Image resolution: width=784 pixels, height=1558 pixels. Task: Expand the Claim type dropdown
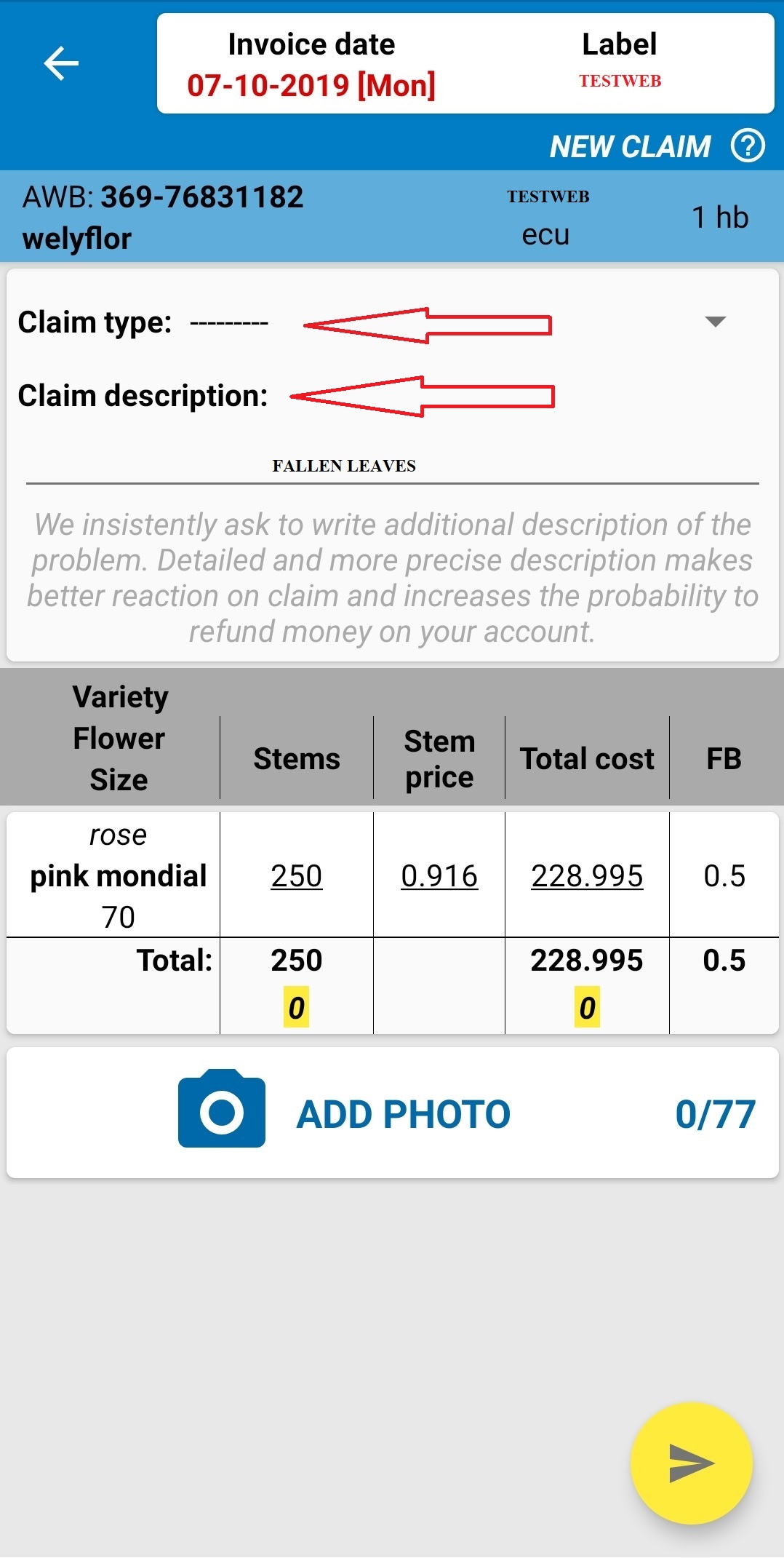click(715, 322)
